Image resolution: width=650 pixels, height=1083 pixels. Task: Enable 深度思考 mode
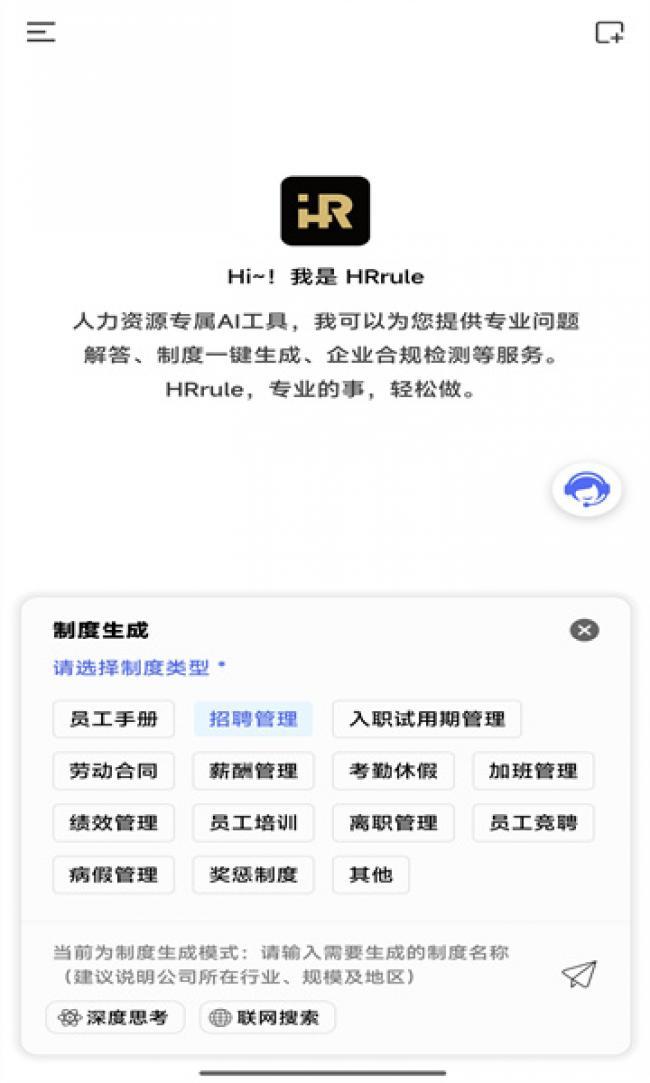115,1018
